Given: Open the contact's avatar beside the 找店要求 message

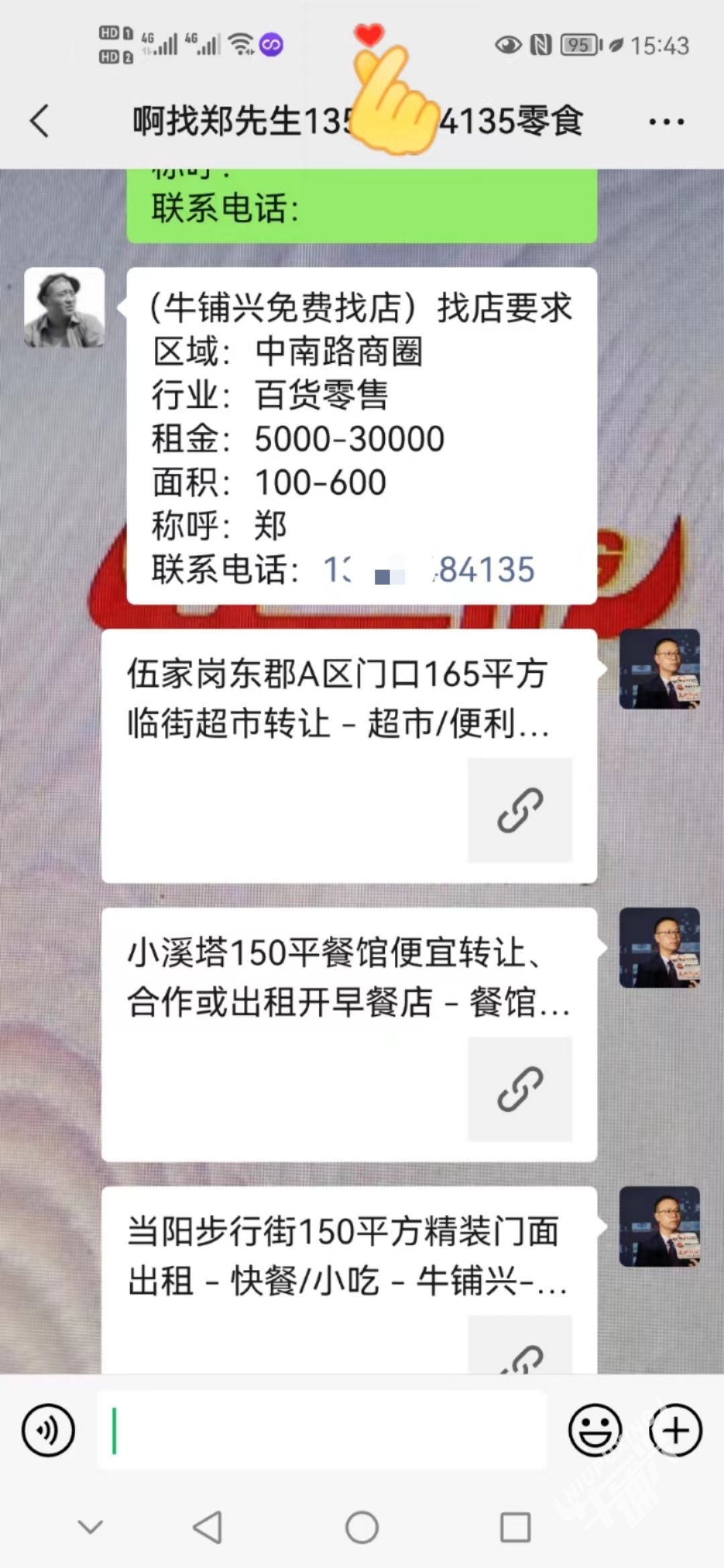Looking at the screenshot, I should [x=64, y=308].
